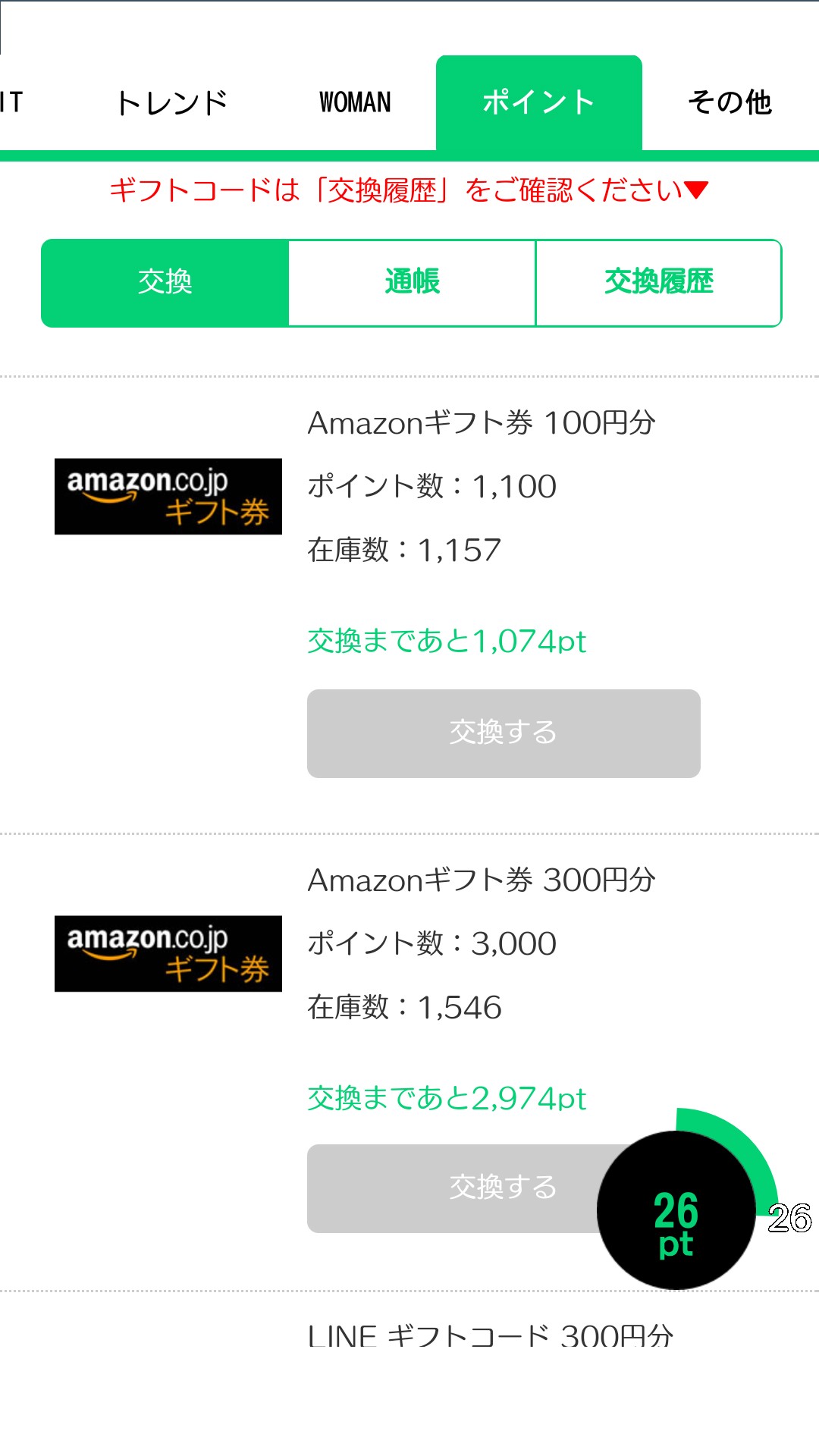Viewport: 819px width, 1456px height.
Task: Switch to the その他 tab
Action: (x=730, y=102)
